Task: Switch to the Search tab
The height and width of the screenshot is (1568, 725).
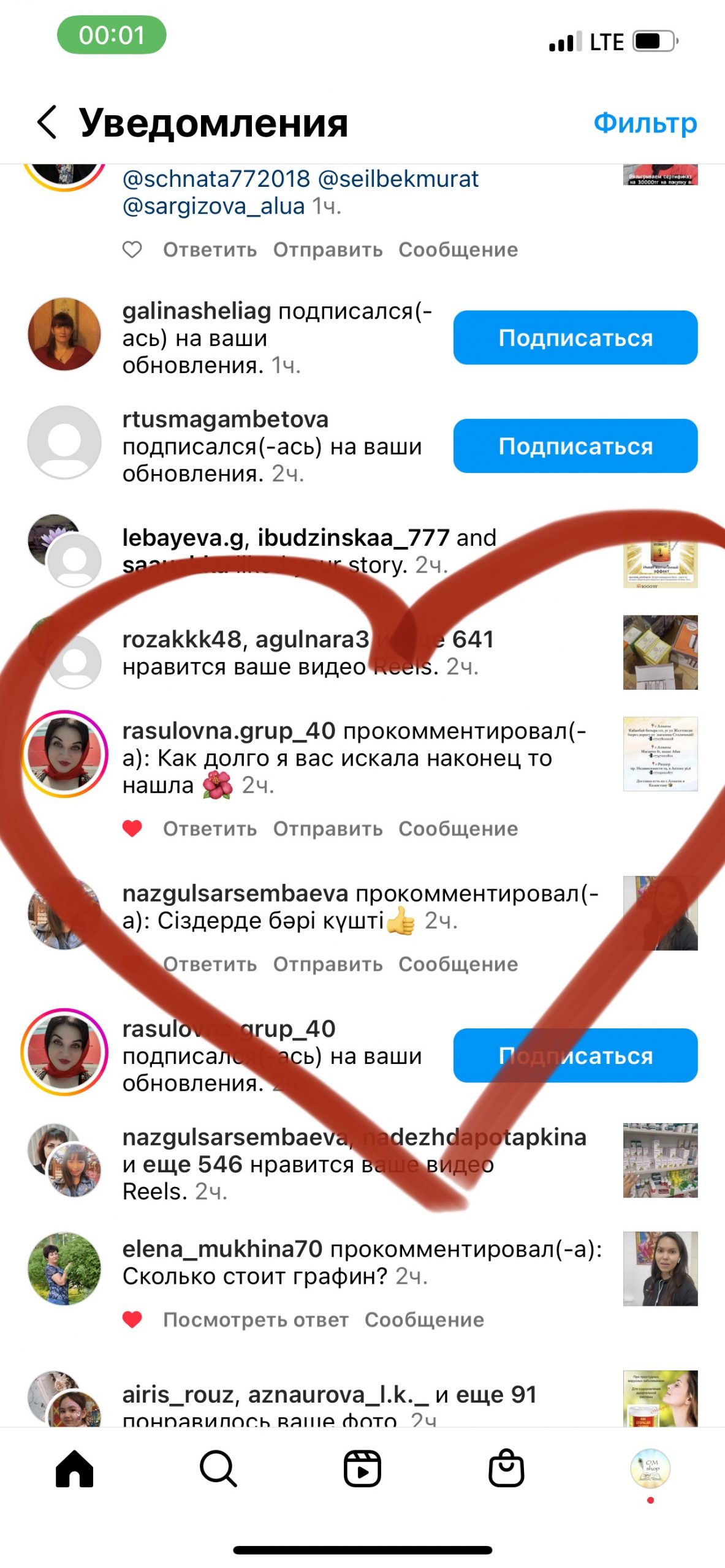Action: tap(218, 1469)
